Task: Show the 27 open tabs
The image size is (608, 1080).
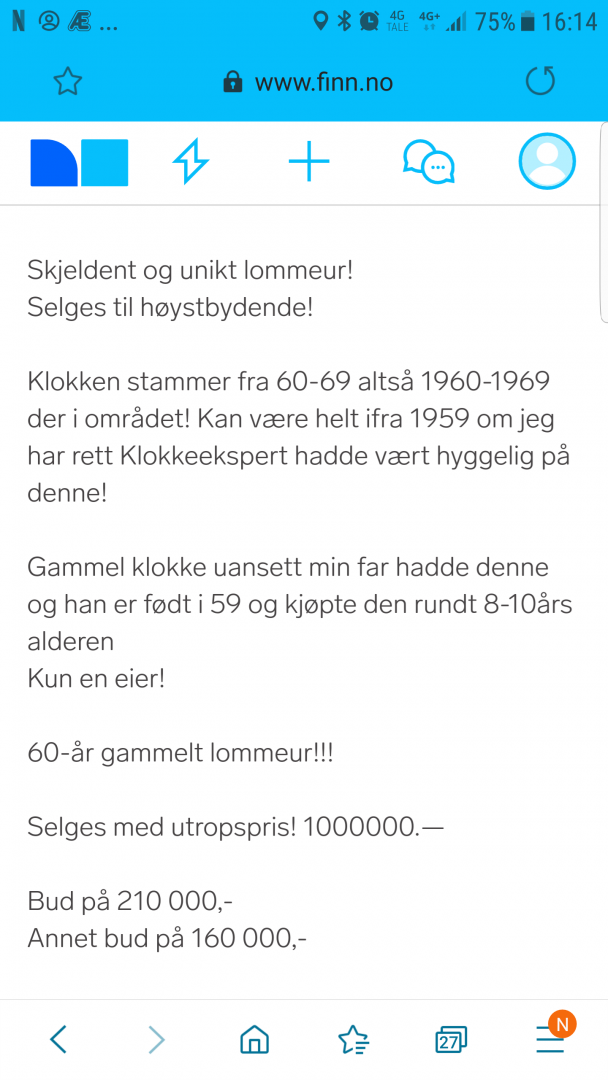Action: point(451,1040)
